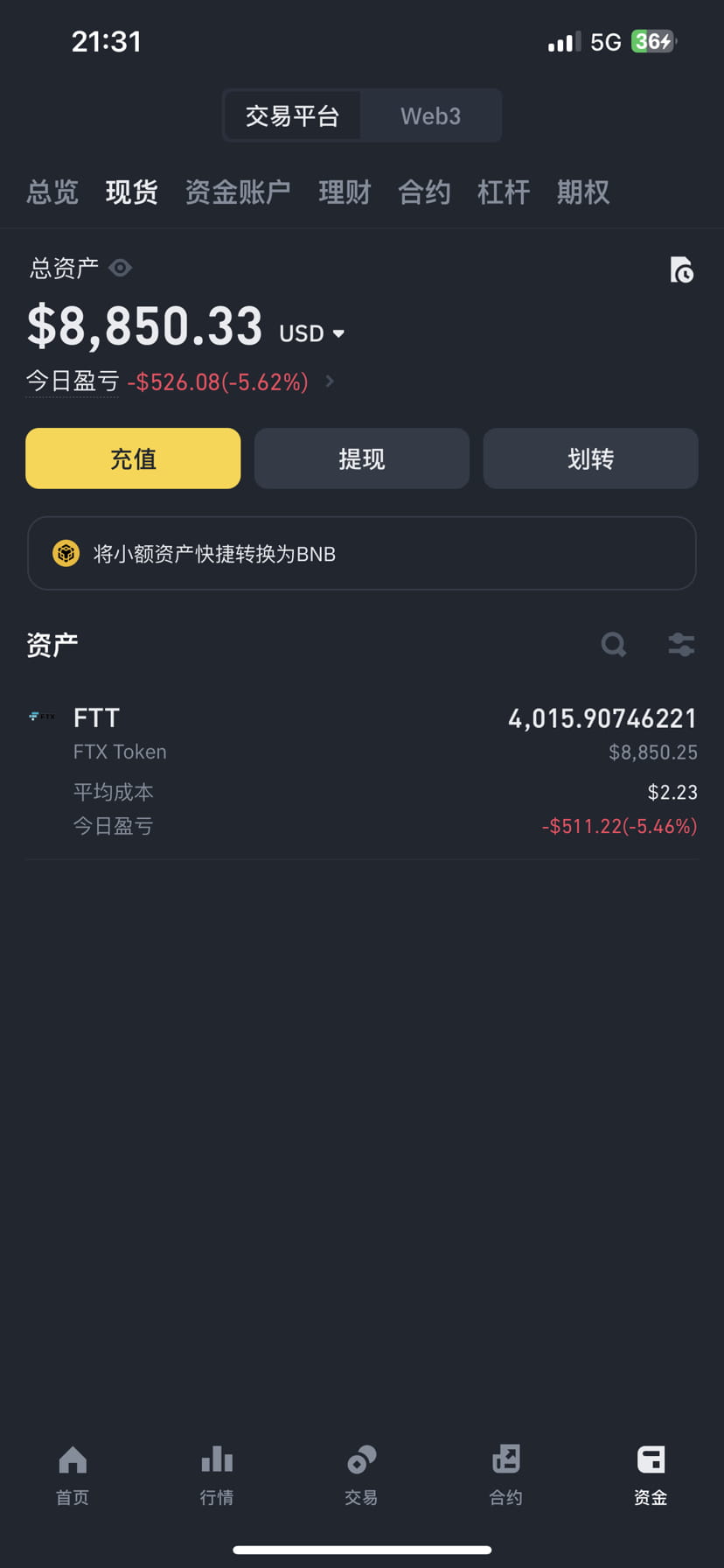Image resolution: width=724 pixels, height=1568 pixels.
Task: Open the asset filter settings icon
Action: 680,645
